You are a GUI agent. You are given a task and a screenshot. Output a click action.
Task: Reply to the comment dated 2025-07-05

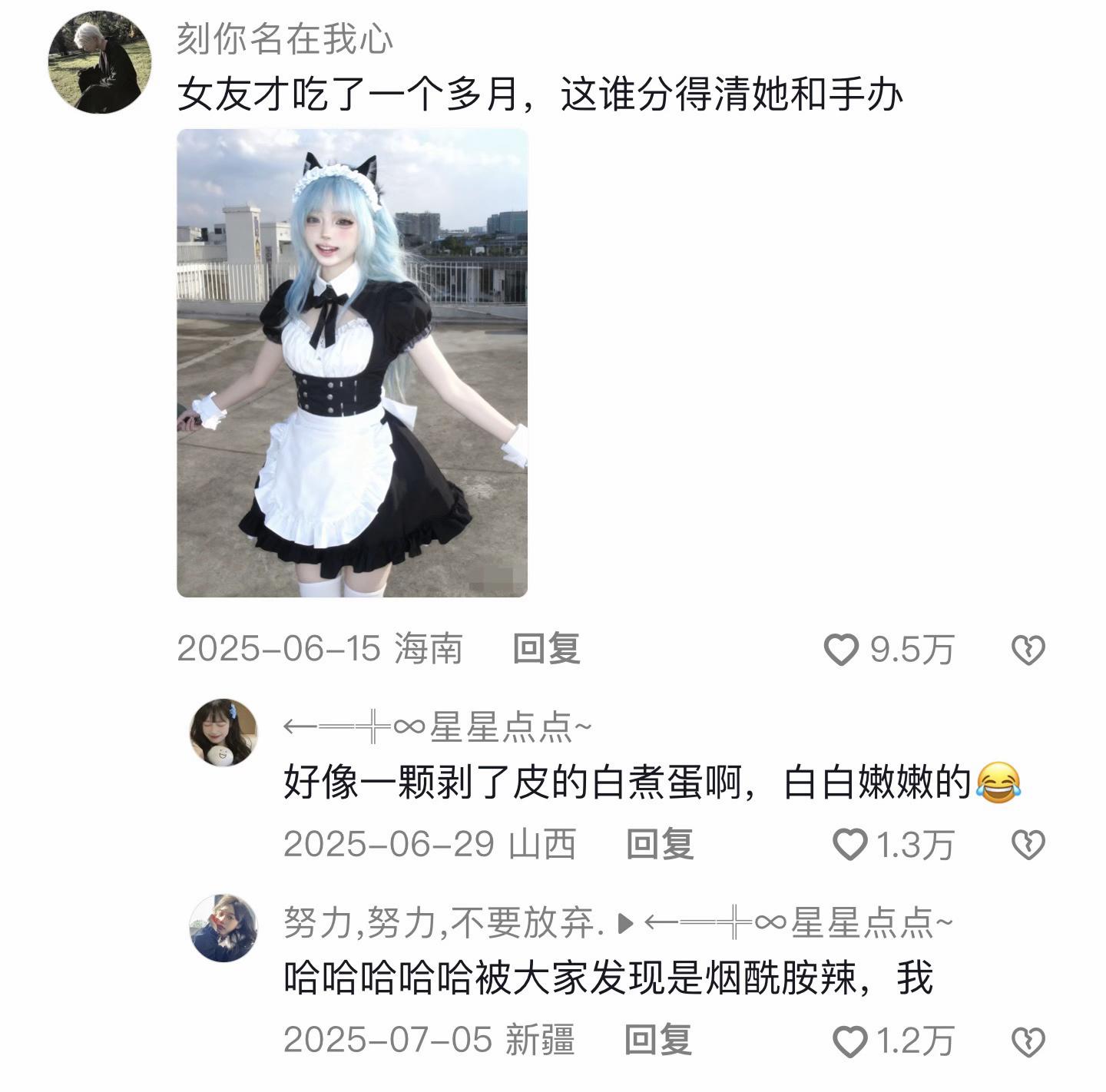point(658,1040)
